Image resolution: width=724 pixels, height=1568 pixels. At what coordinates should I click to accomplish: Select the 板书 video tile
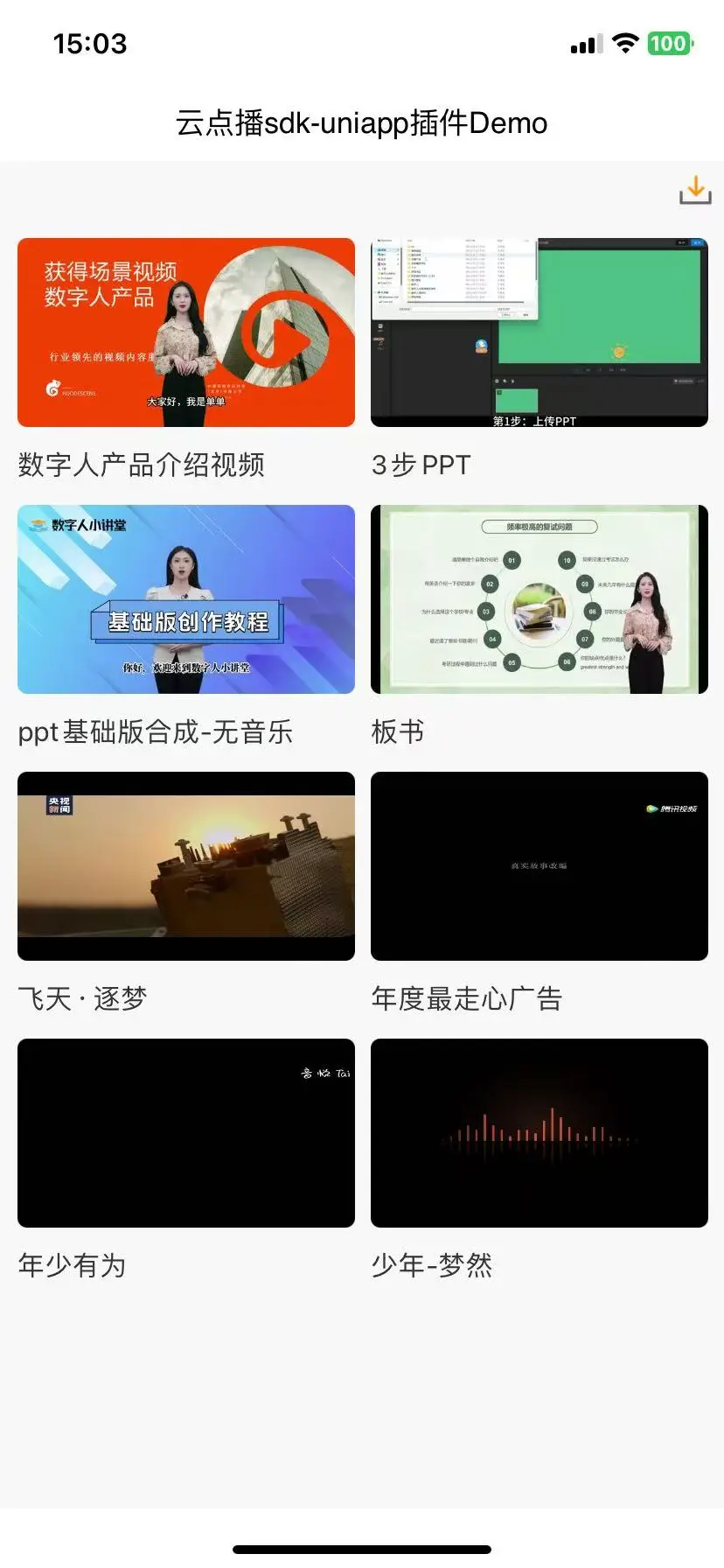[x=540, y=599]
